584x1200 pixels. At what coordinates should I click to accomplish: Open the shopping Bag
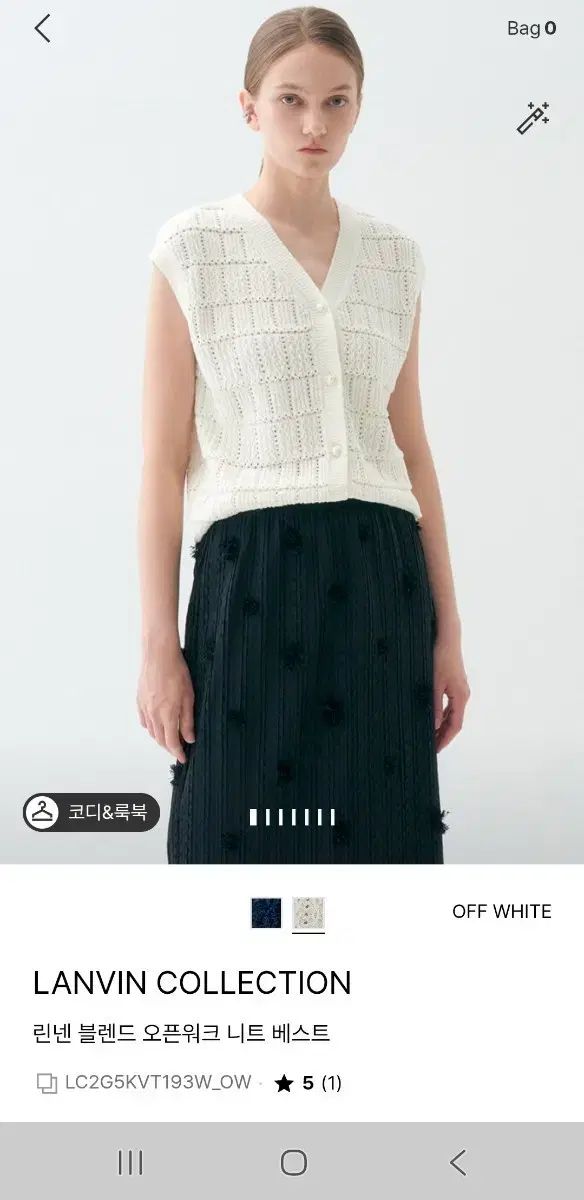pyautogui.click(x=531, y=28)
